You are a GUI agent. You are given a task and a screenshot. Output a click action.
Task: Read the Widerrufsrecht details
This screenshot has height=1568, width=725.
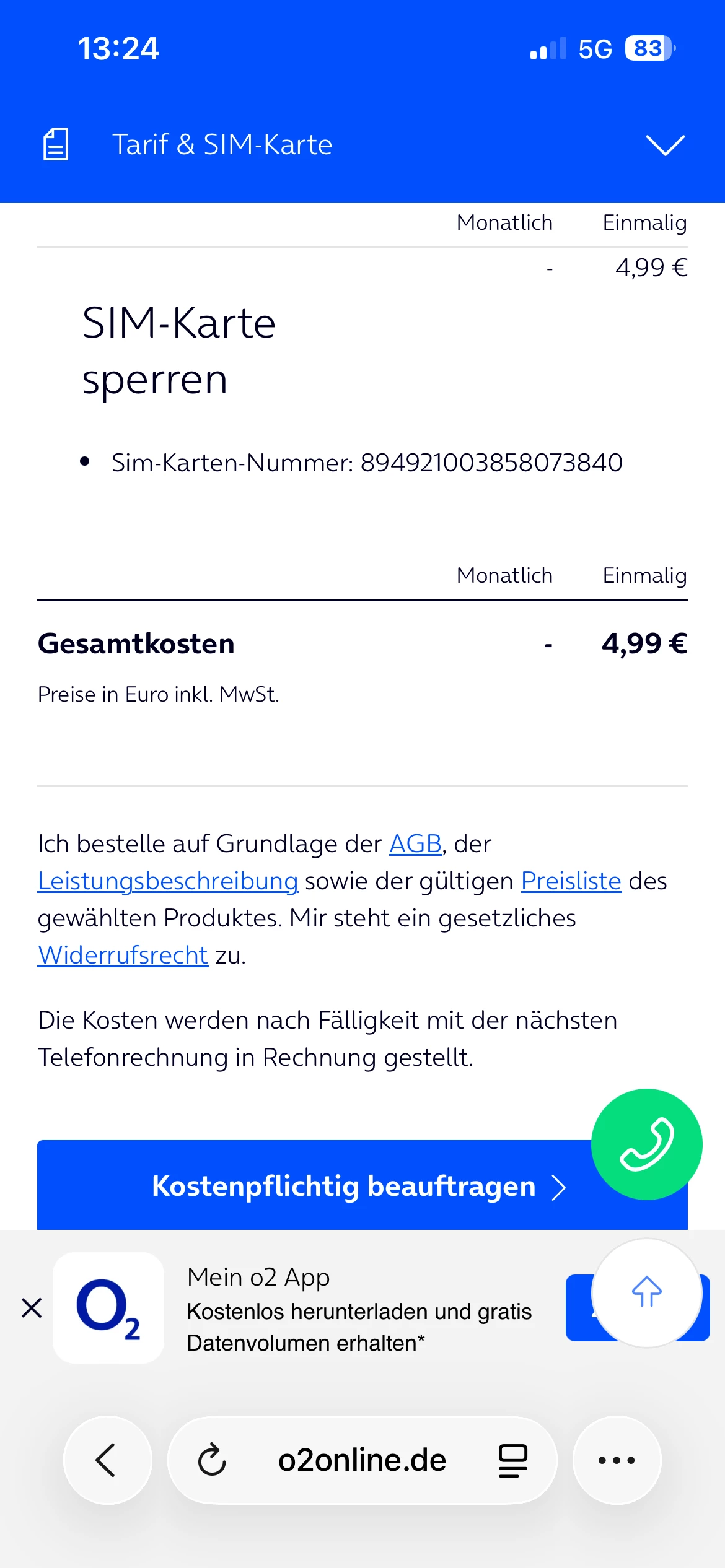coord(123,956)
